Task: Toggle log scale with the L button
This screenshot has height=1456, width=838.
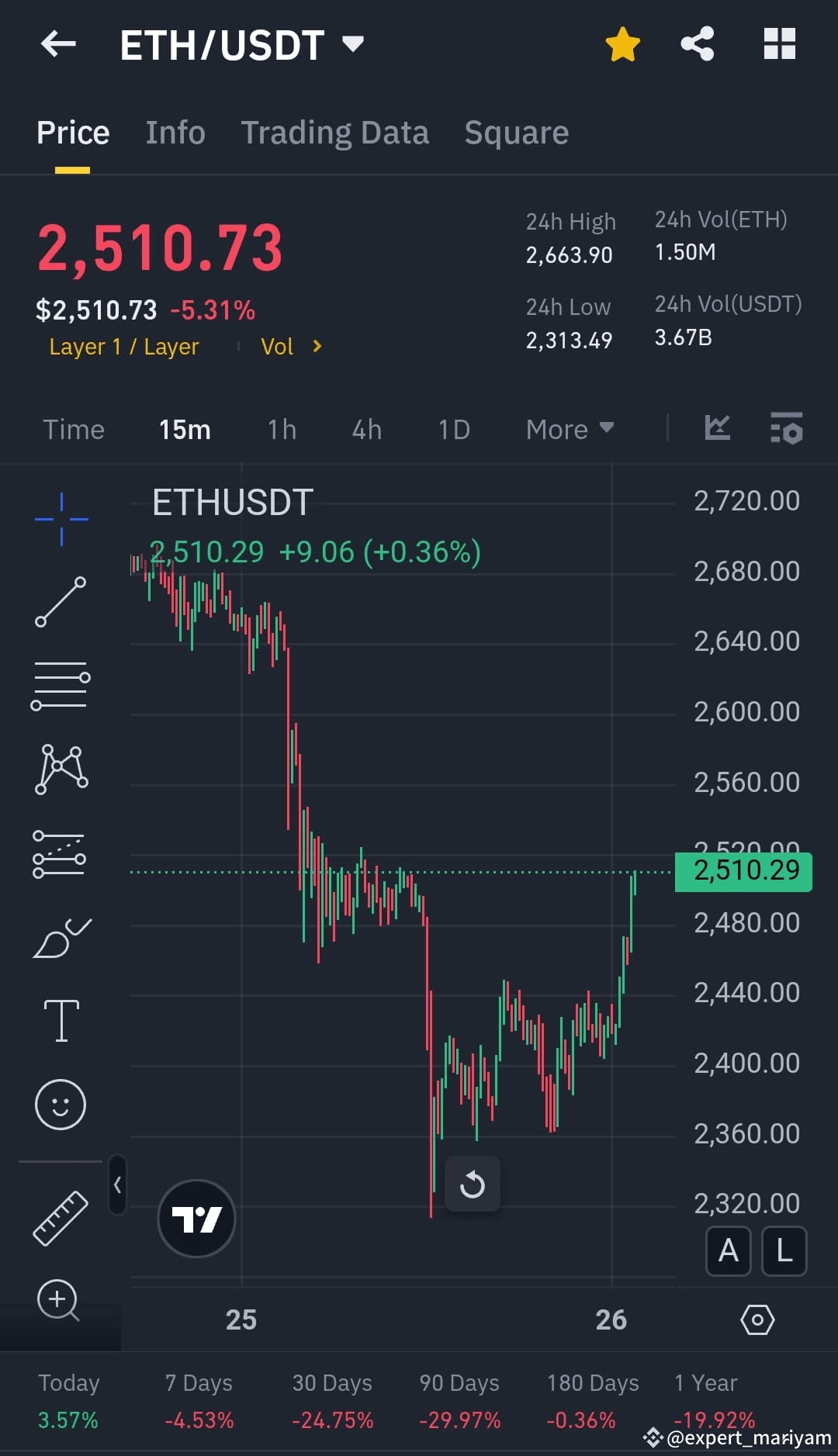Action: click(784, 1251)
